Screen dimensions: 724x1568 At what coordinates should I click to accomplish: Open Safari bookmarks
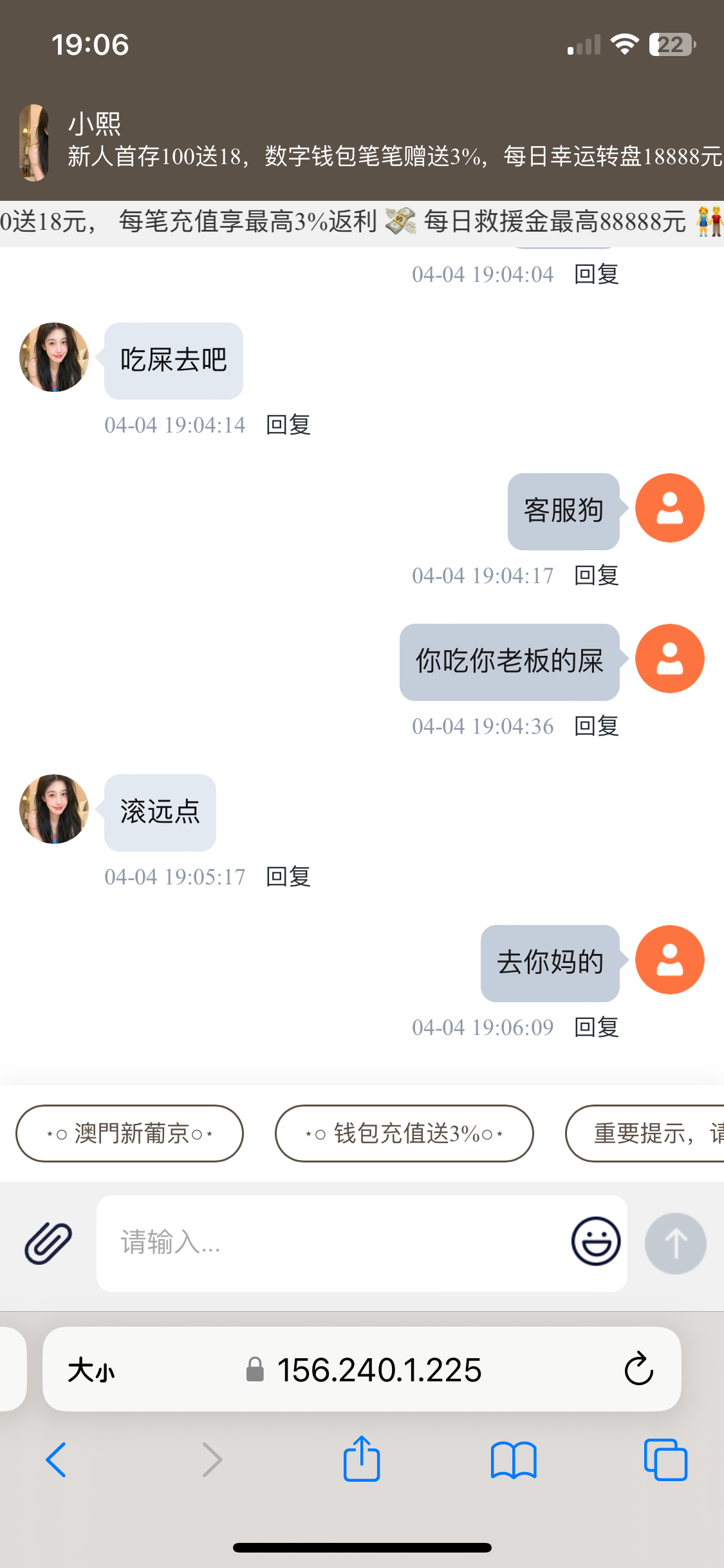pos(513,1459)
